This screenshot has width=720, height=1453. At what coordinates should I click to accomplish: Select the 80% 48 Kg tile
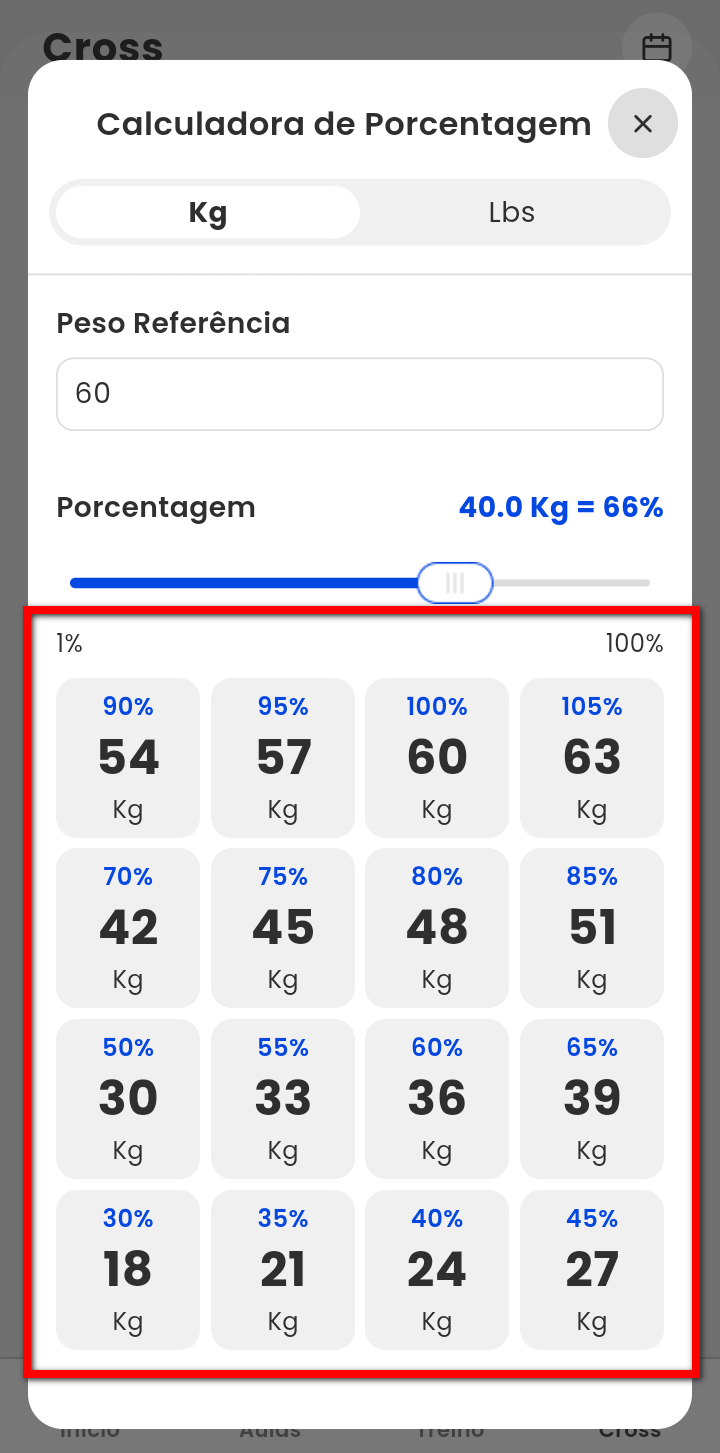click(x=437, y=927)
